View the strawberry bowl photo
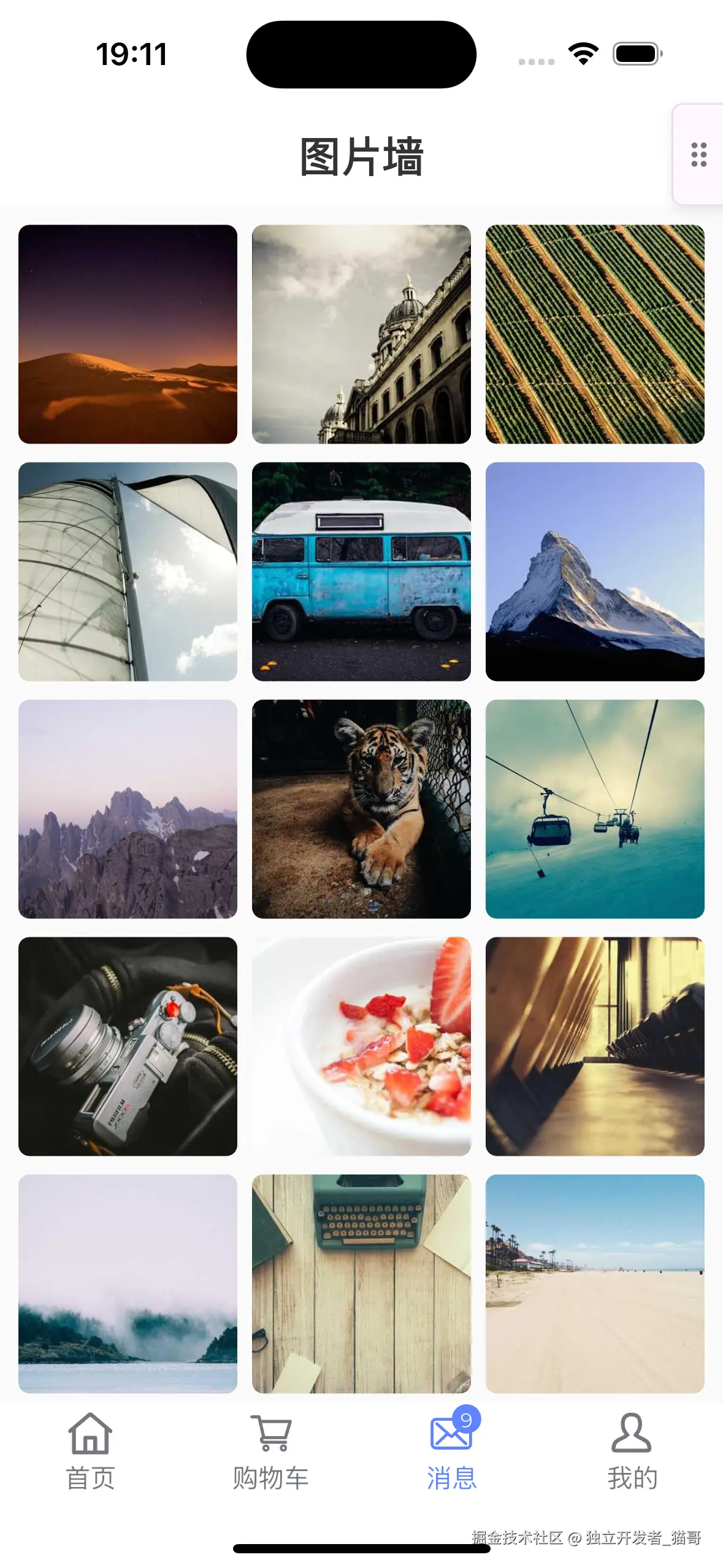The image size is (723, 1568). pyautogui.click(x=361, y=1046)
